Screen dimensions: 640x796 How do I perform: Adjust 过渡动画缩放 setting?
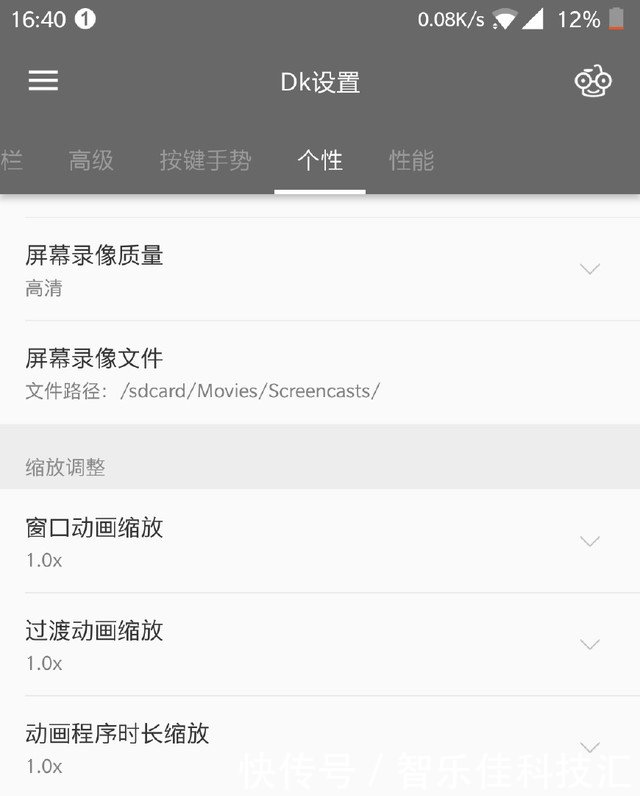(x=590, y=644)
